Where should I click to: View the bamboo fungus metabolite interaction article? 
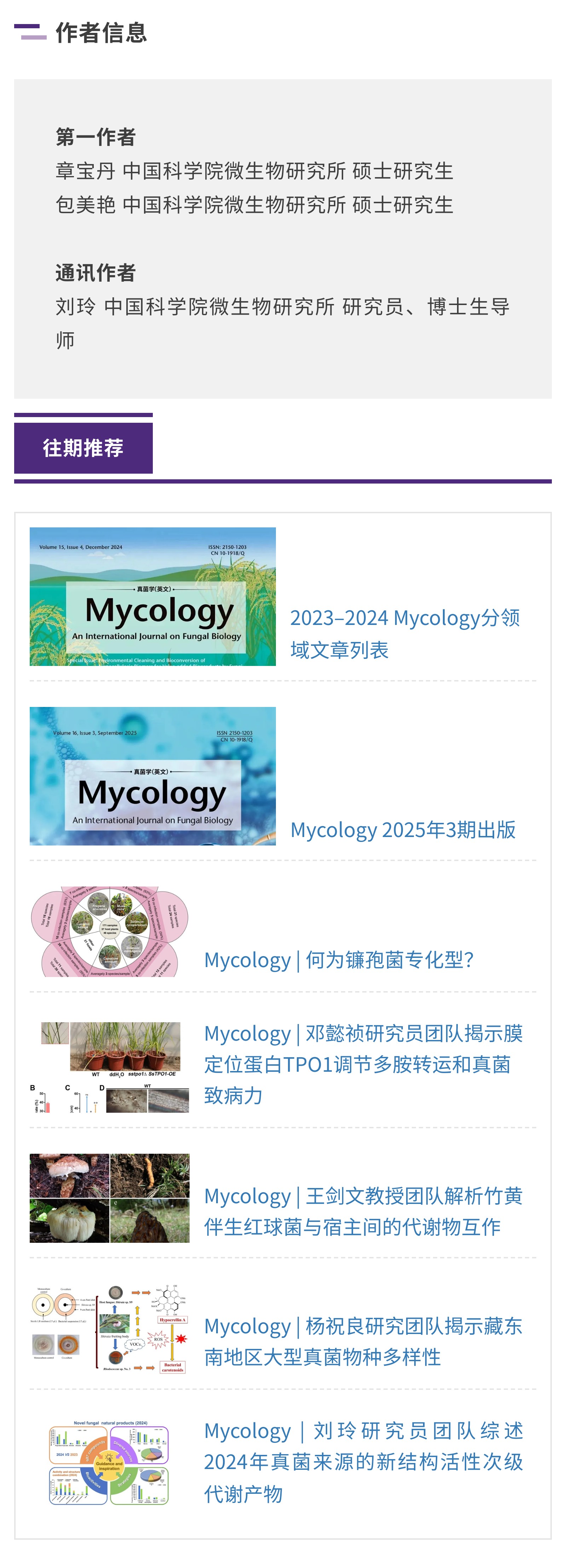pos(363,1211)
